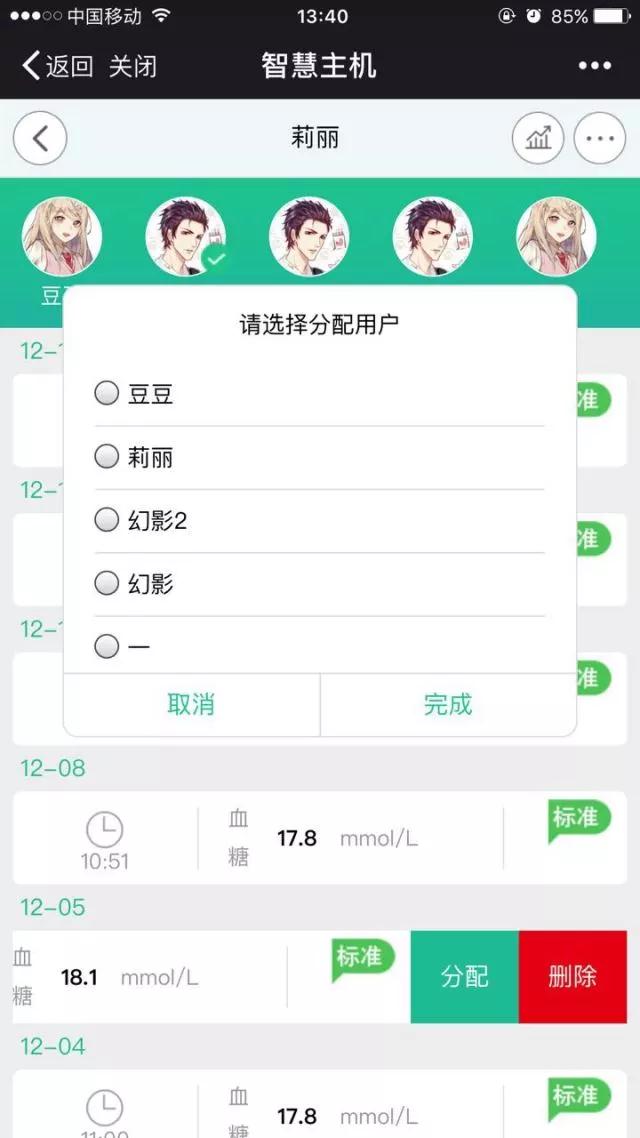
Task: Tap 取消 to cancel the dialog
Action: 191,704
